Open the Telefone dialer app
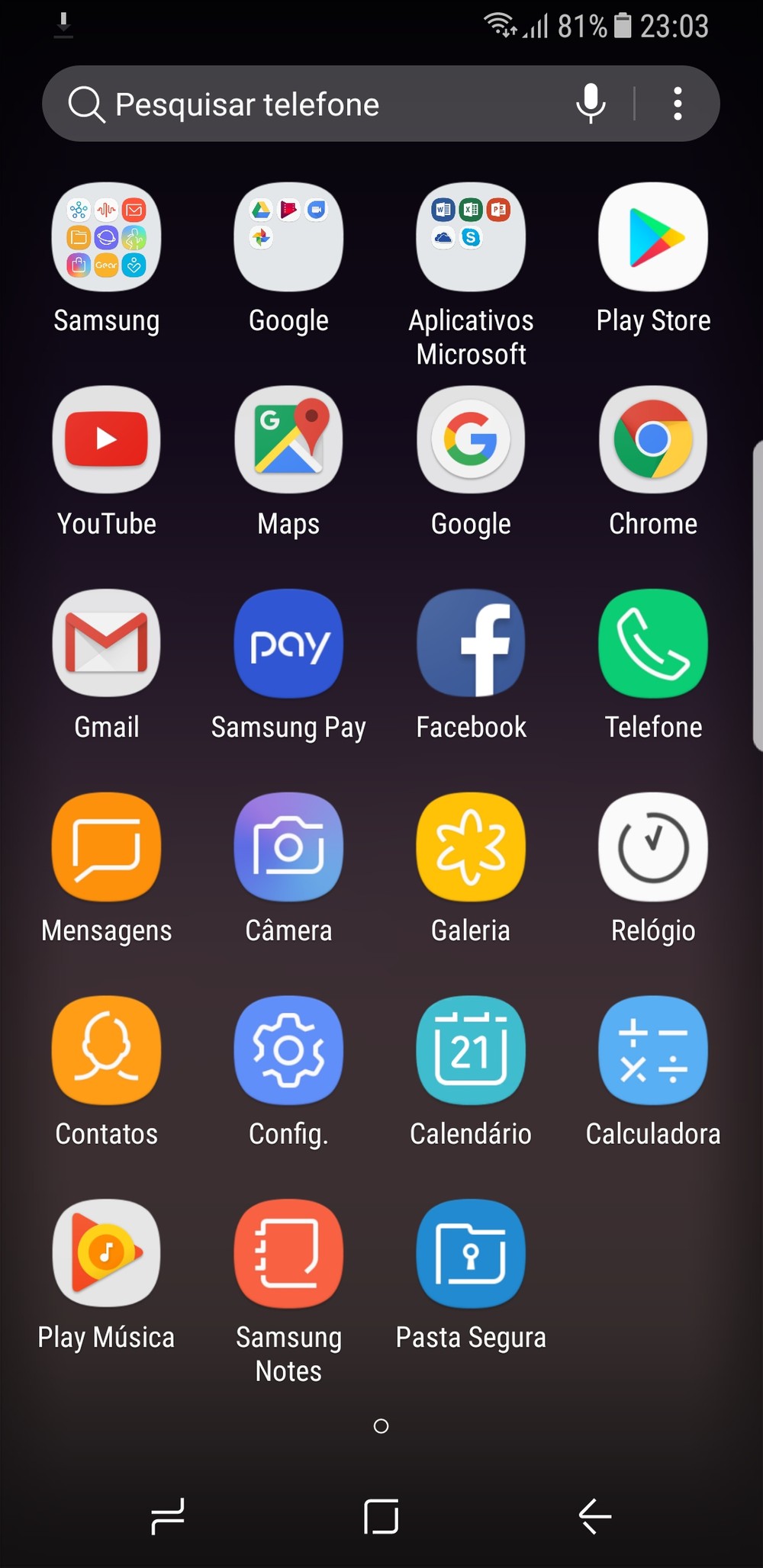 tap(653, 643)
